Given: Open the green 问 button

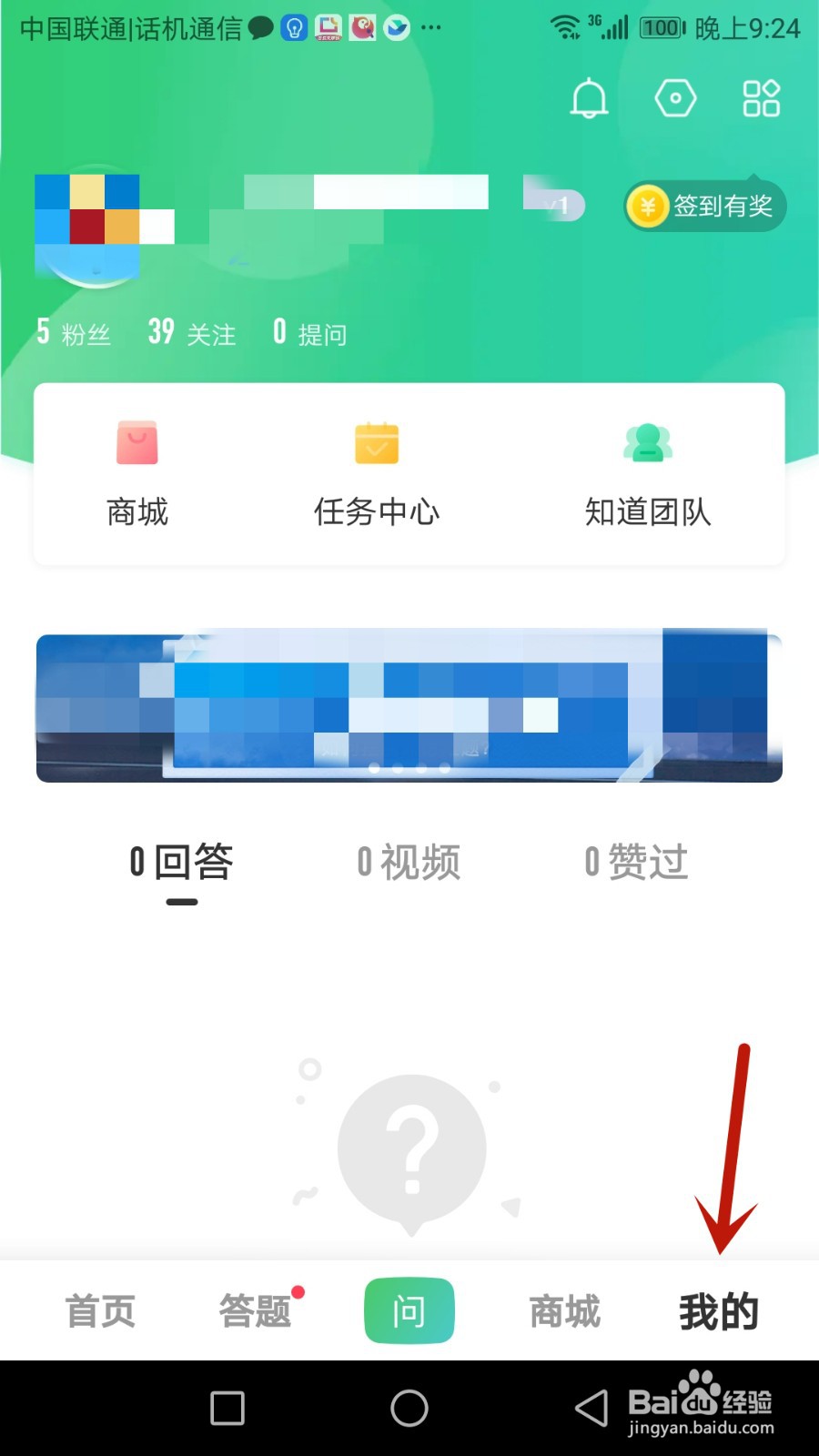Looking at the screenshot, I should click(409, 1310).
